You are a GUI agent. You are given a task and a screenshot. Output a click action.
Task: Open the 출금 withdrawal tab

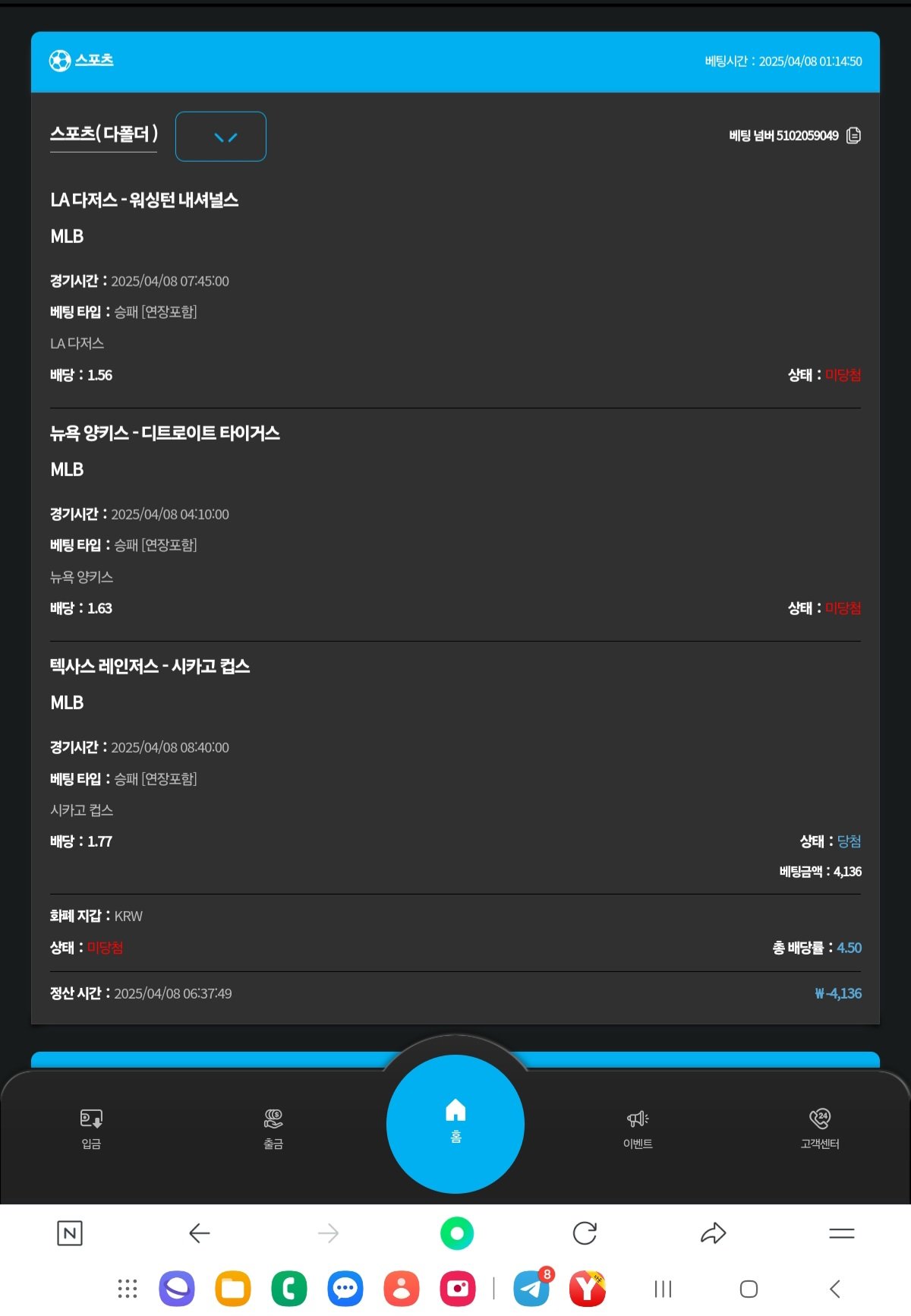click(273, 1128)
